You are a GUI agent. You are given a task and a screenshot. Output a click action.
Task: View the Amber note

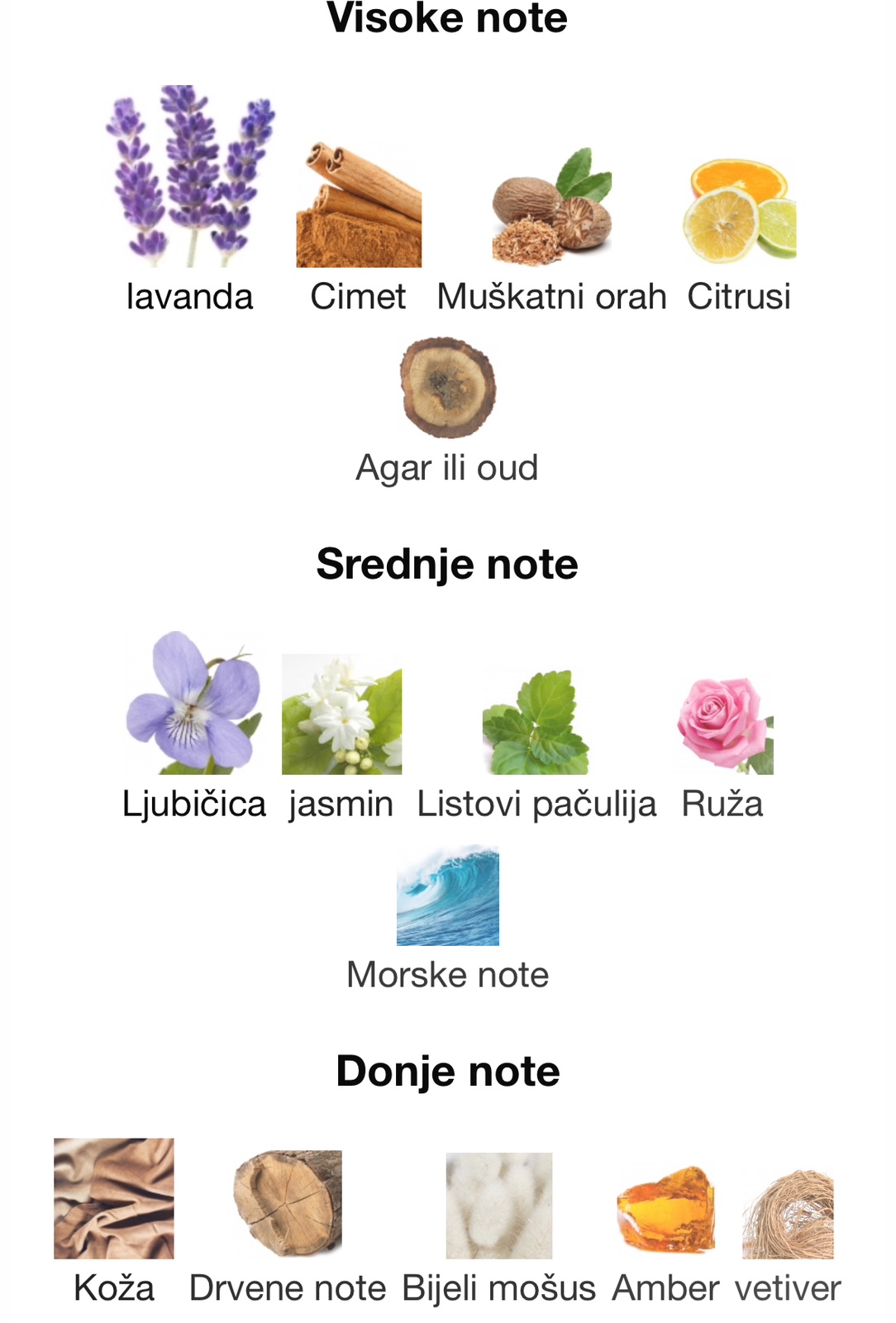pos(665,1210)
